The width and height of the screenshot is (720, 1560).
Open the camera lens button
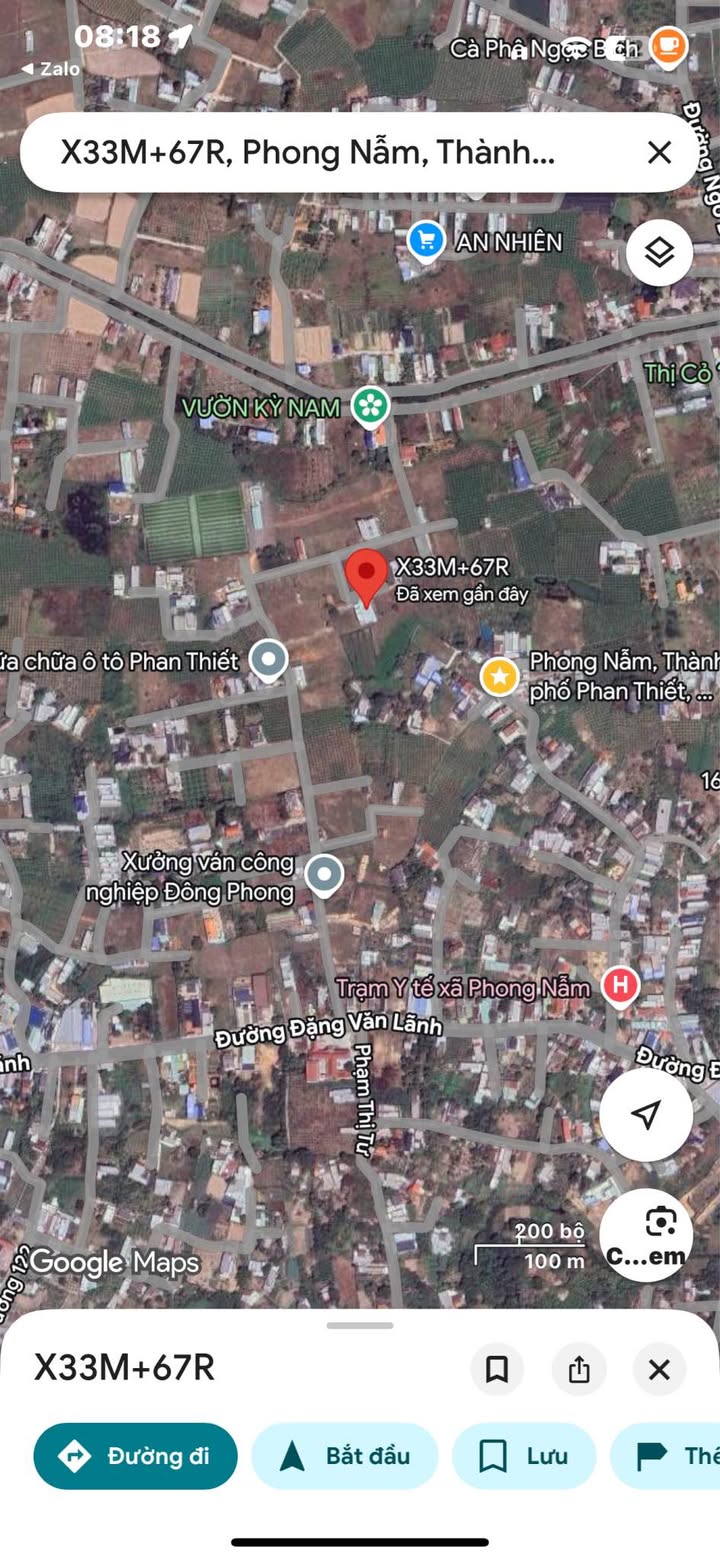[x=659, y=1234]
